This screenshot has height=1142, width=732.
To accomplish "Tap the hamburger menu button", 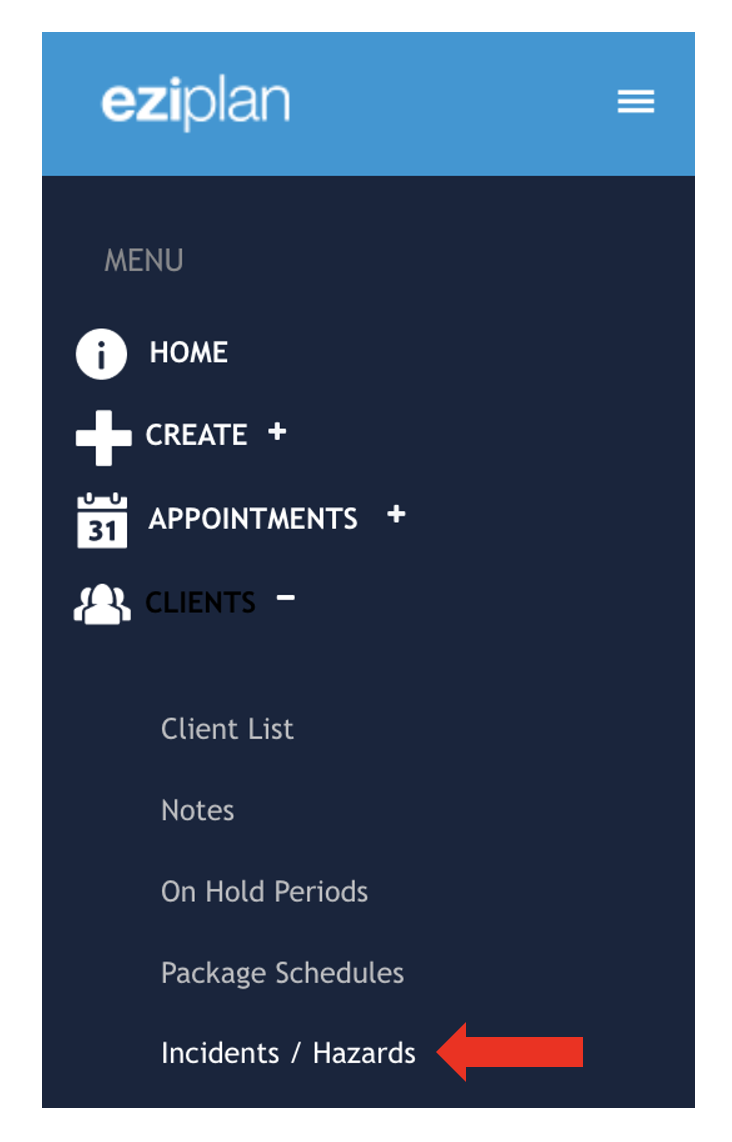I will (635, 101).
